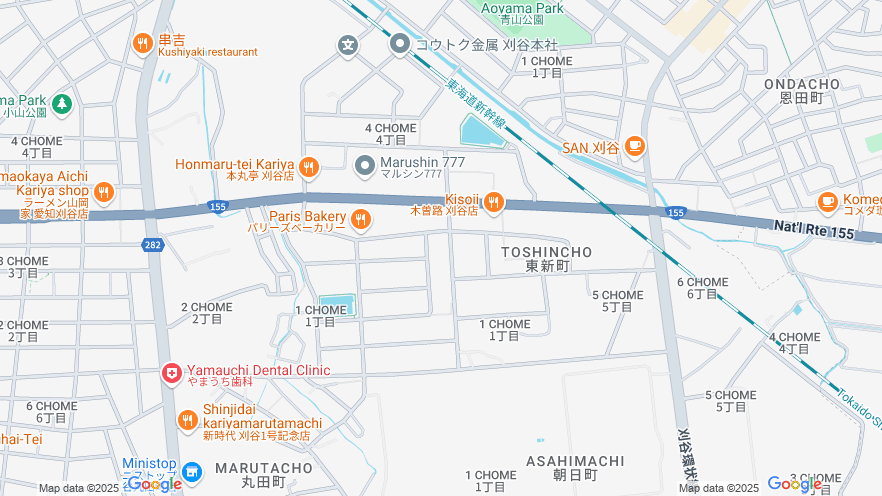
Task: Select the SAN cafe pin
Action: (634, 147)
